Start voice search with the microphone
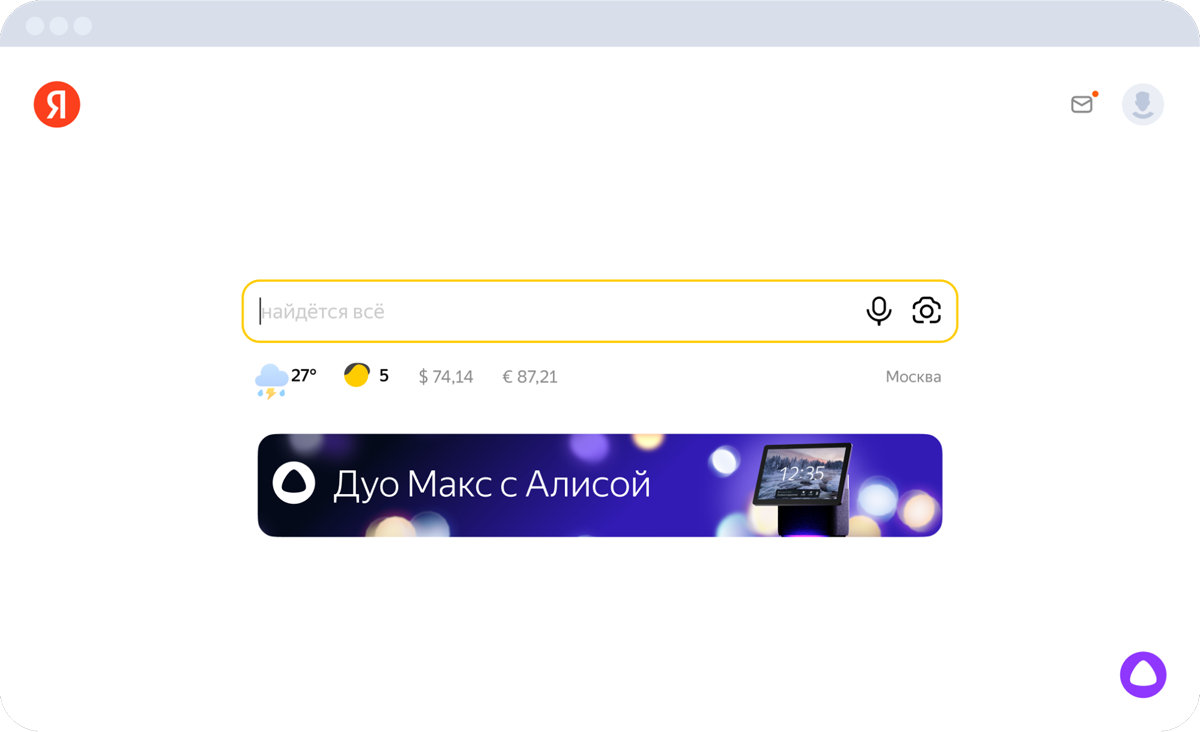Viewport: 1200px width, 732px height. point(878,311)
